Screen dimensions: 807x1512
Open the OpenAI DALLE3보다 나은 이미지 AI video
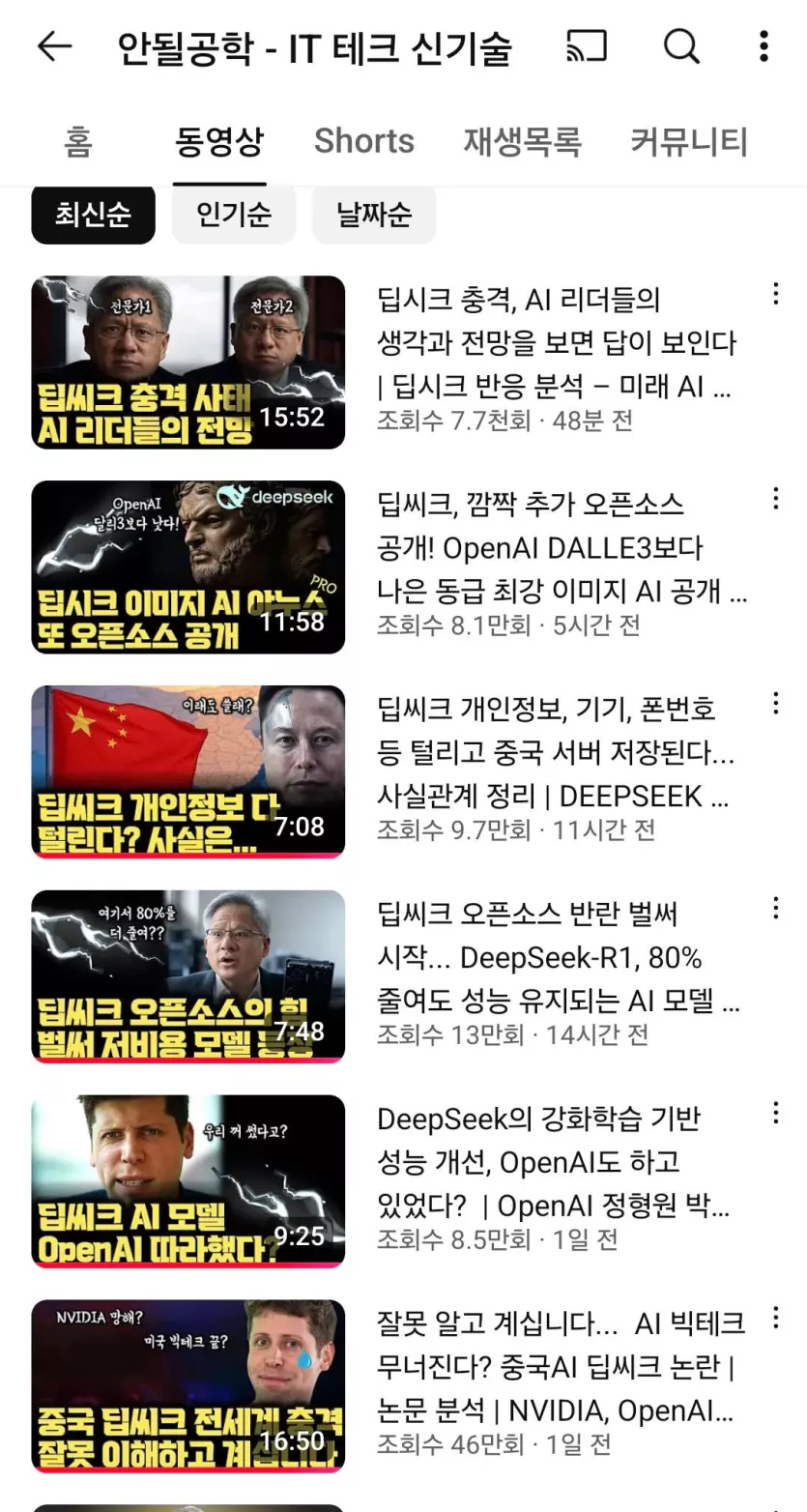click(188, 567)
